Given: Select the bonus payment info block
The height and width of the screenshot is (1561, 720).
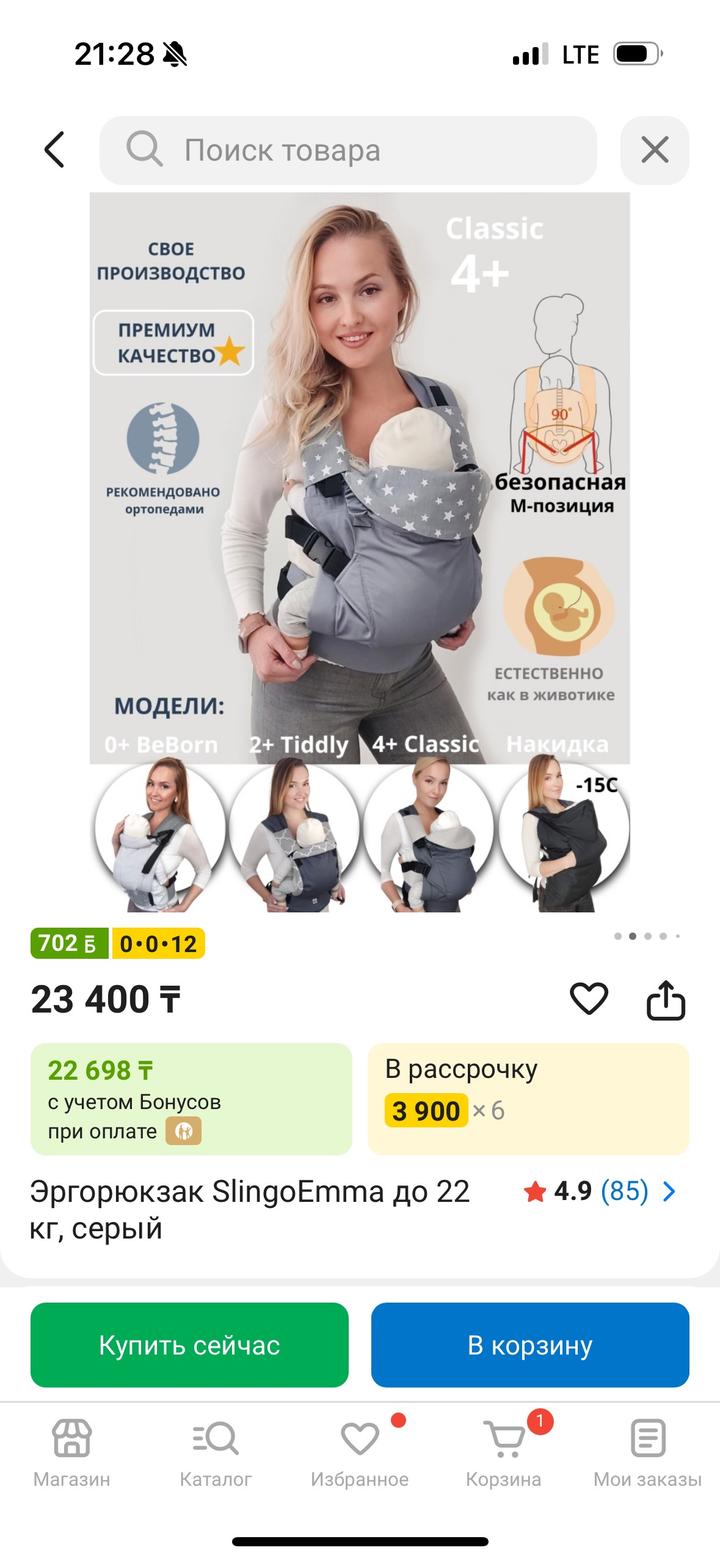Looking at the screenshot, I should point(190,1098).
